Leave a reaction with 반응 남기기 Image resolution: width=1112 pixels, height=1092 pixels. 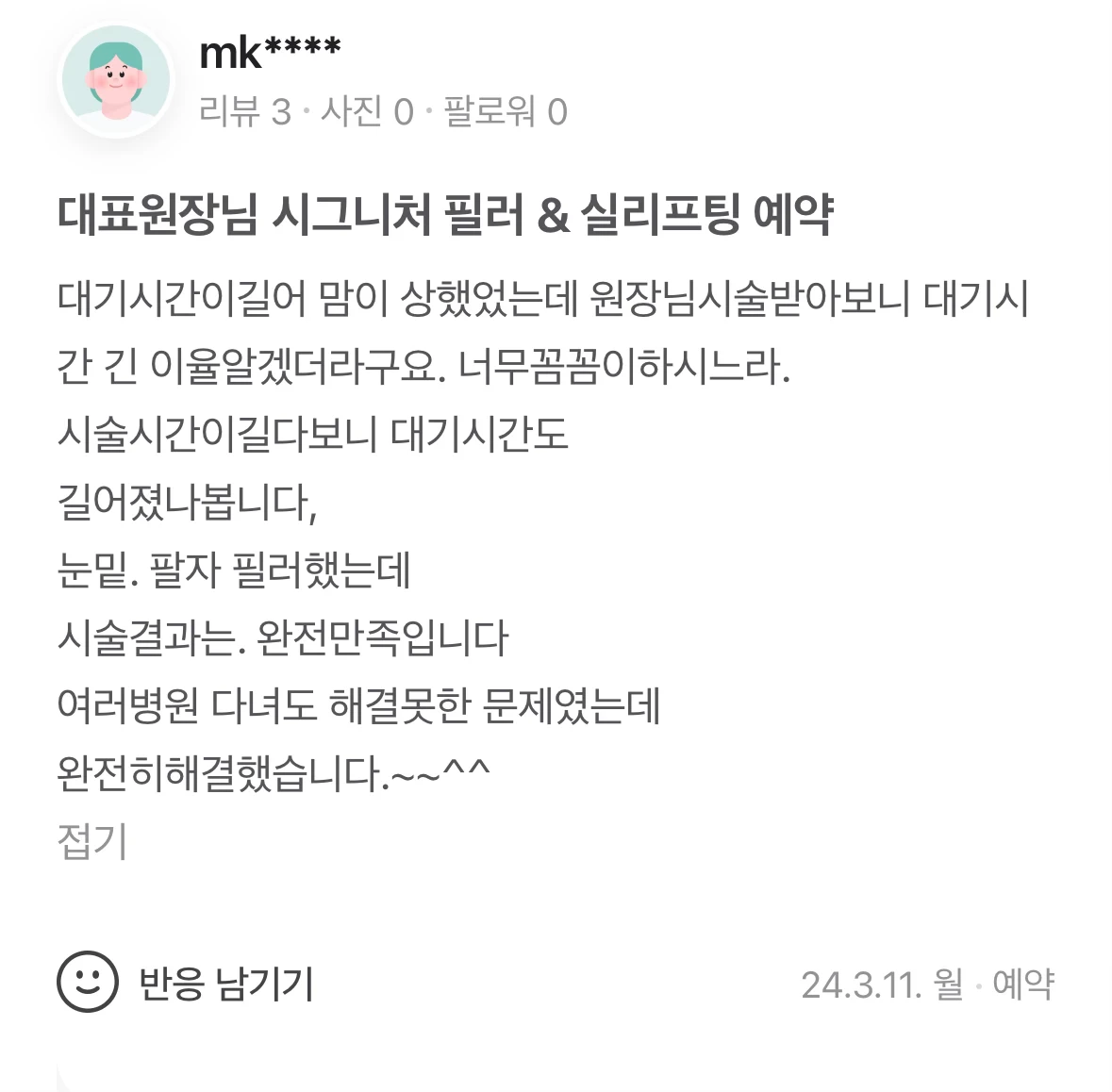185,984
